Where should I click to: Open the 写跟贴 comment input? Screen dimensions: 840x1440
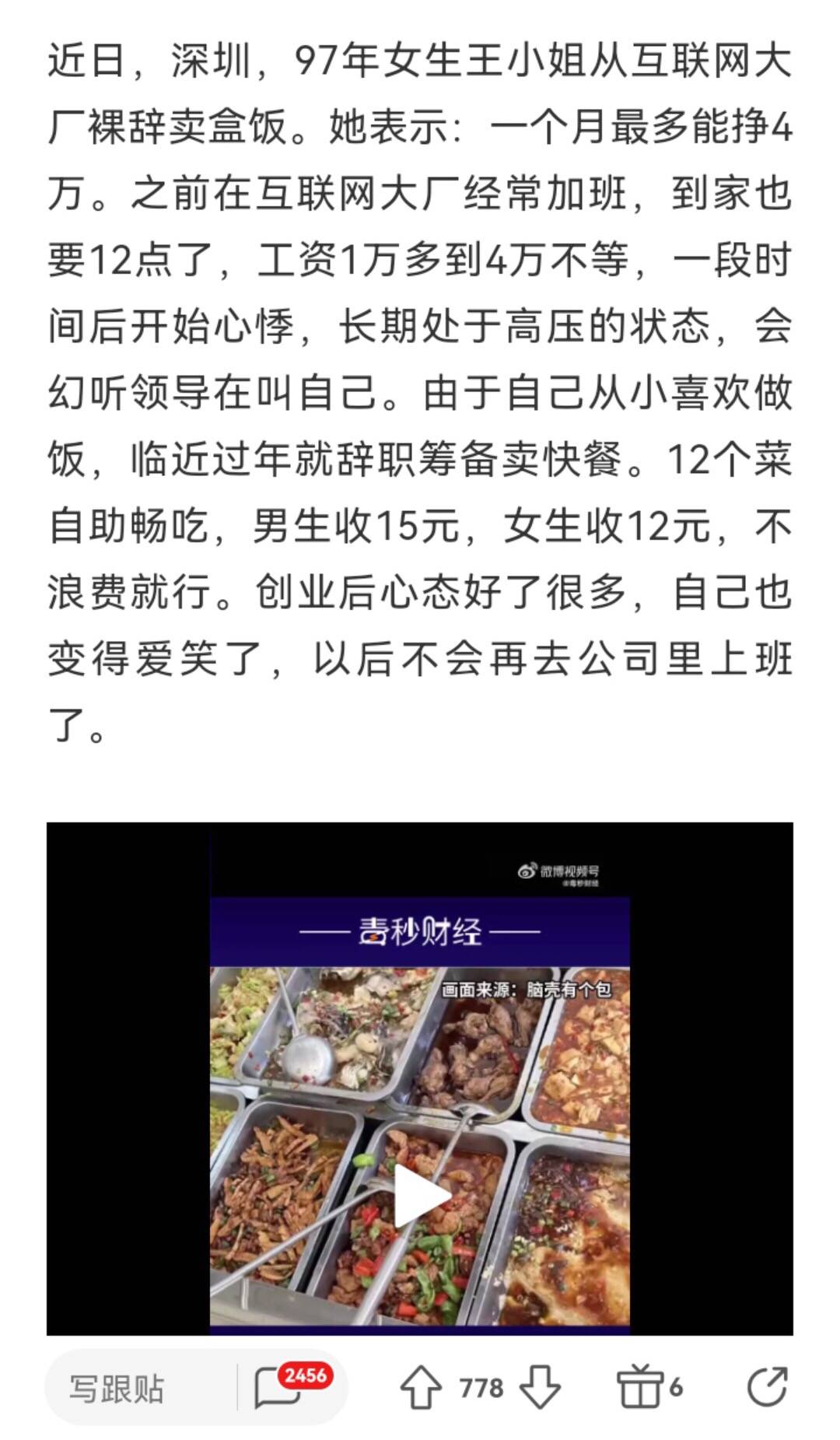pyautogui.click(x=117, y=1388)
